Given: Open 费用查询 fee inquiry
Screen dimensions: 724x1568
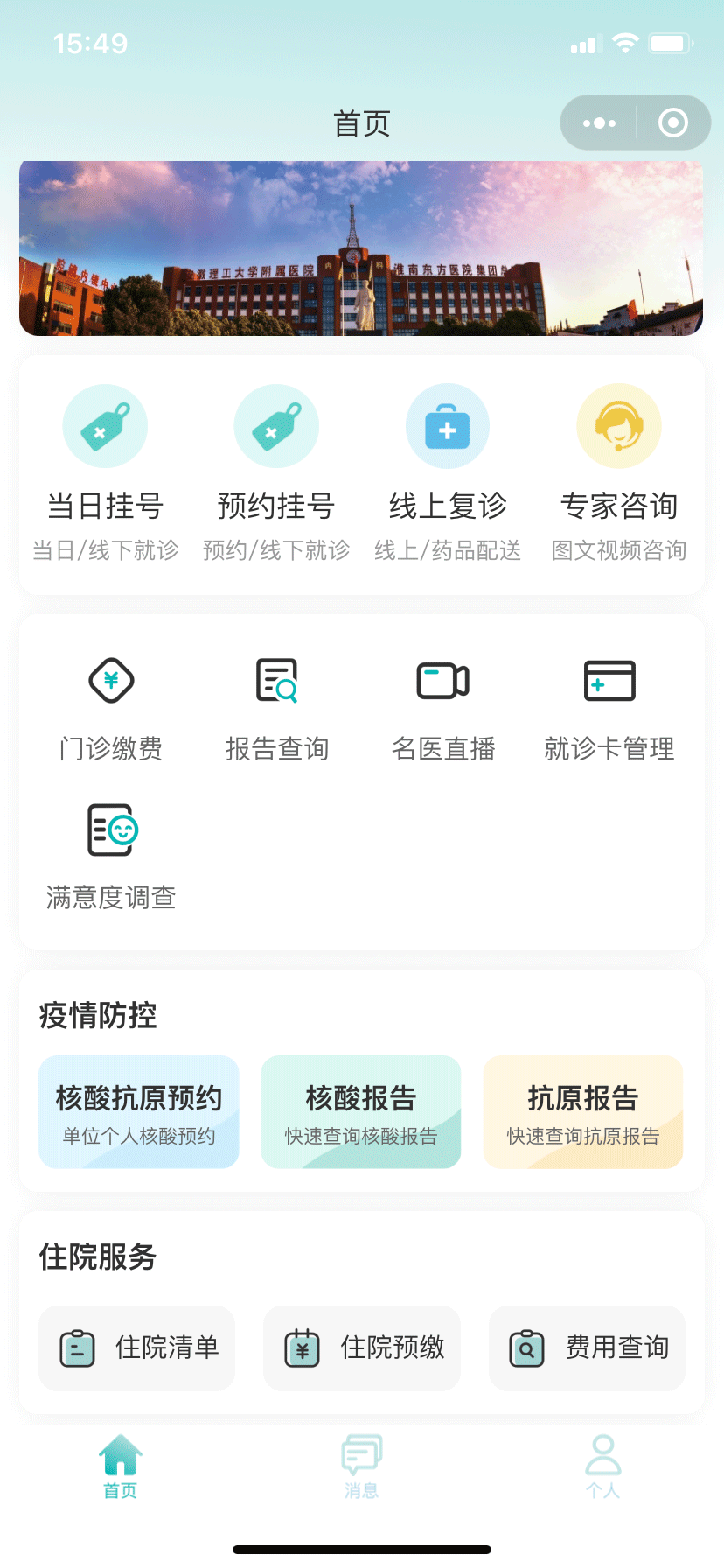Looking at the screenshot, I should tap(587, 1347).
